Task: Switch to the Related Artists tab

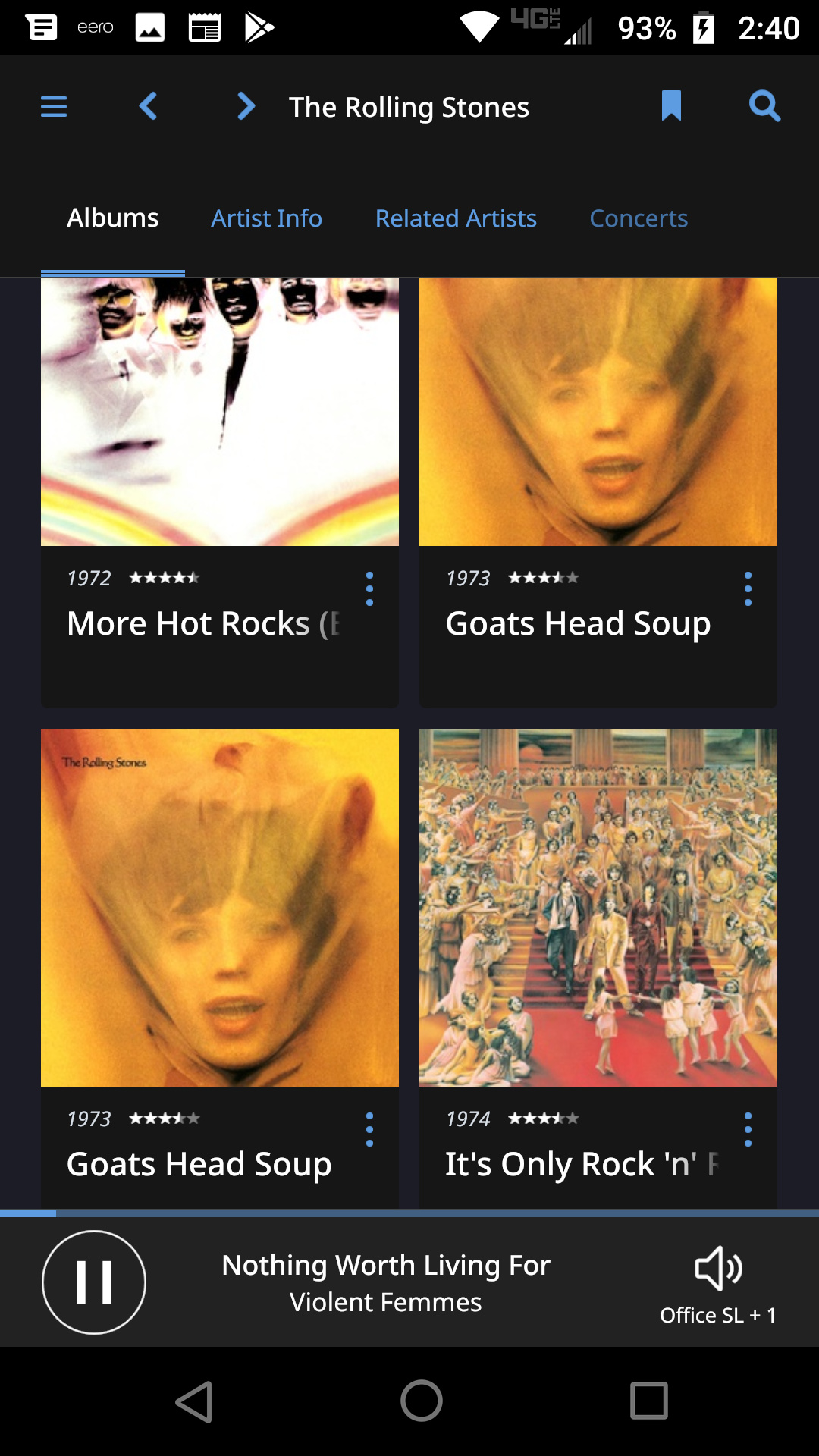Action: (x=456, y=218)
